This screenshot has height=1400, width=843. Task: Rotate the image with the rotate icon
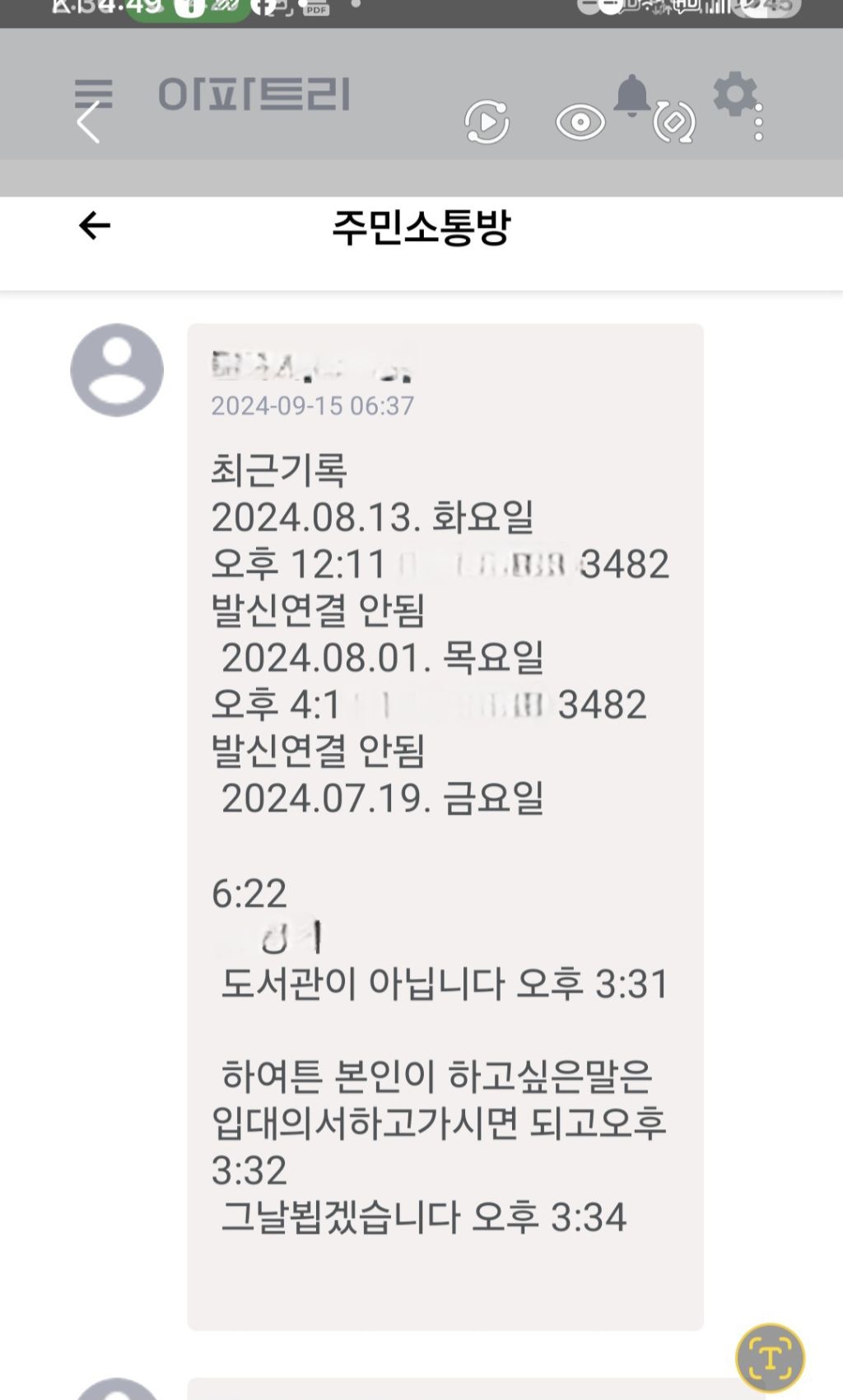point(673,123)
